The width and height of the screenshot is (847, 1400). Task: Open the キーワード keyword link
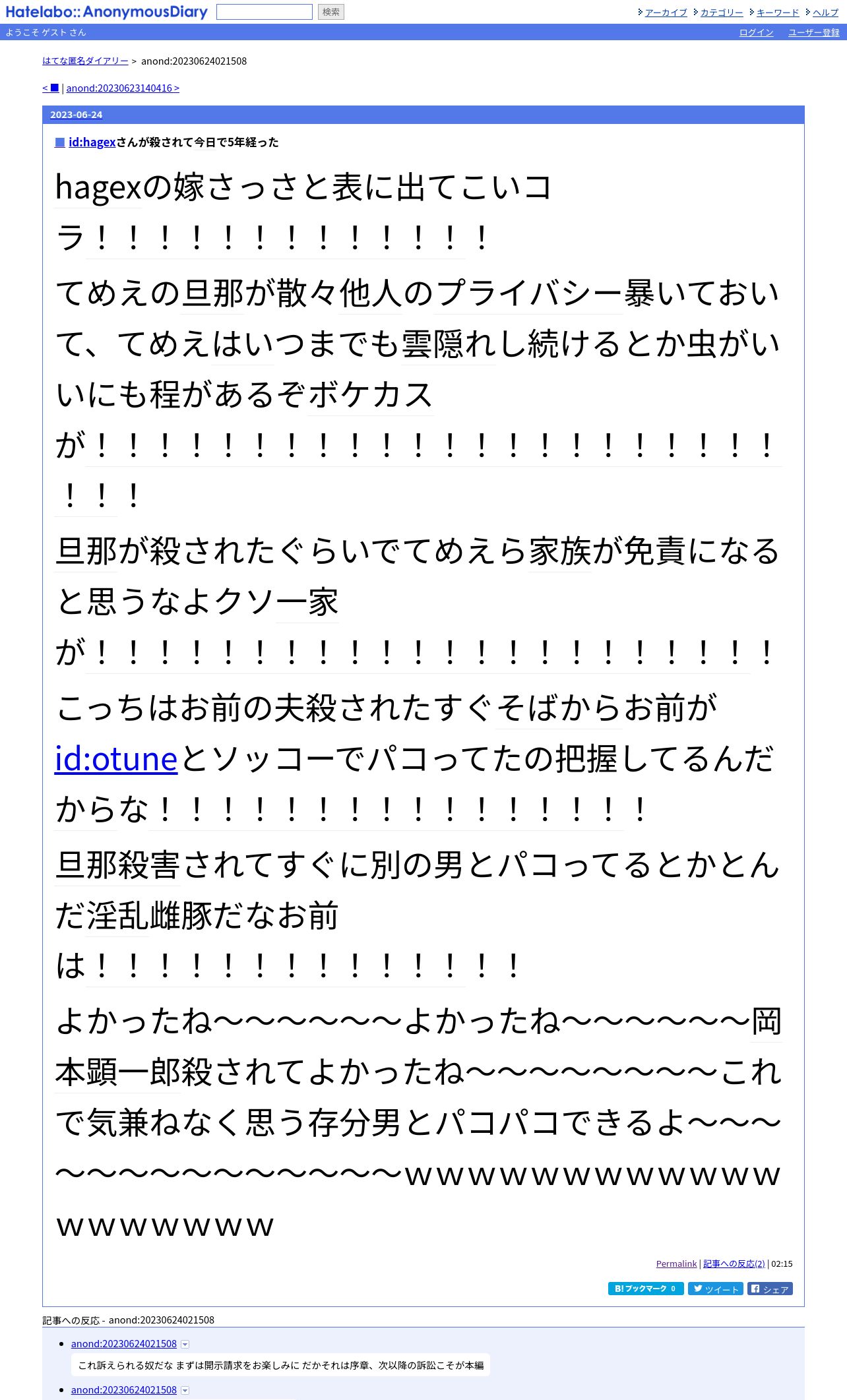(x=777, y=13)
